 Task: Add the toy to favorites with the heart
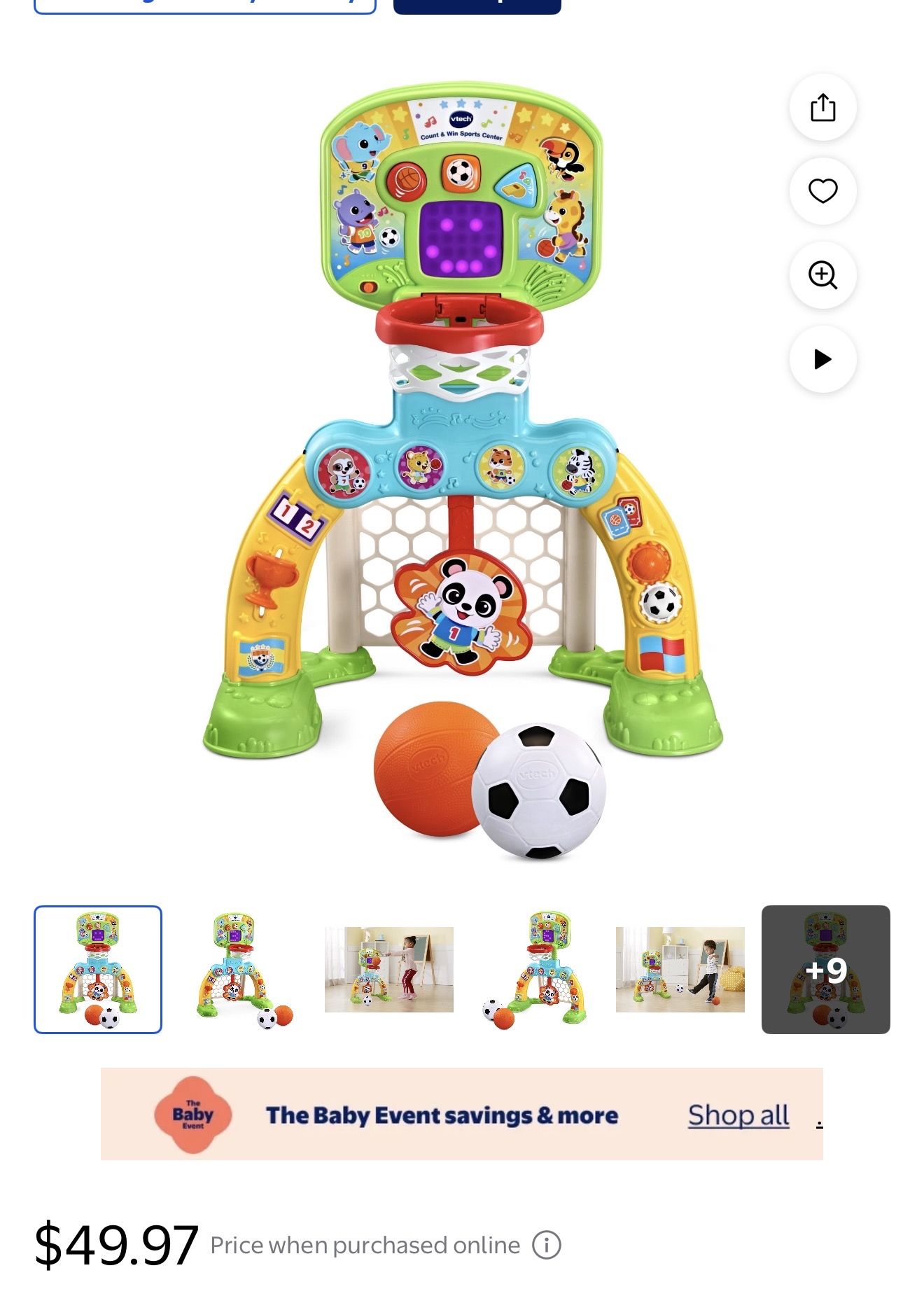(x=822, y=191)
